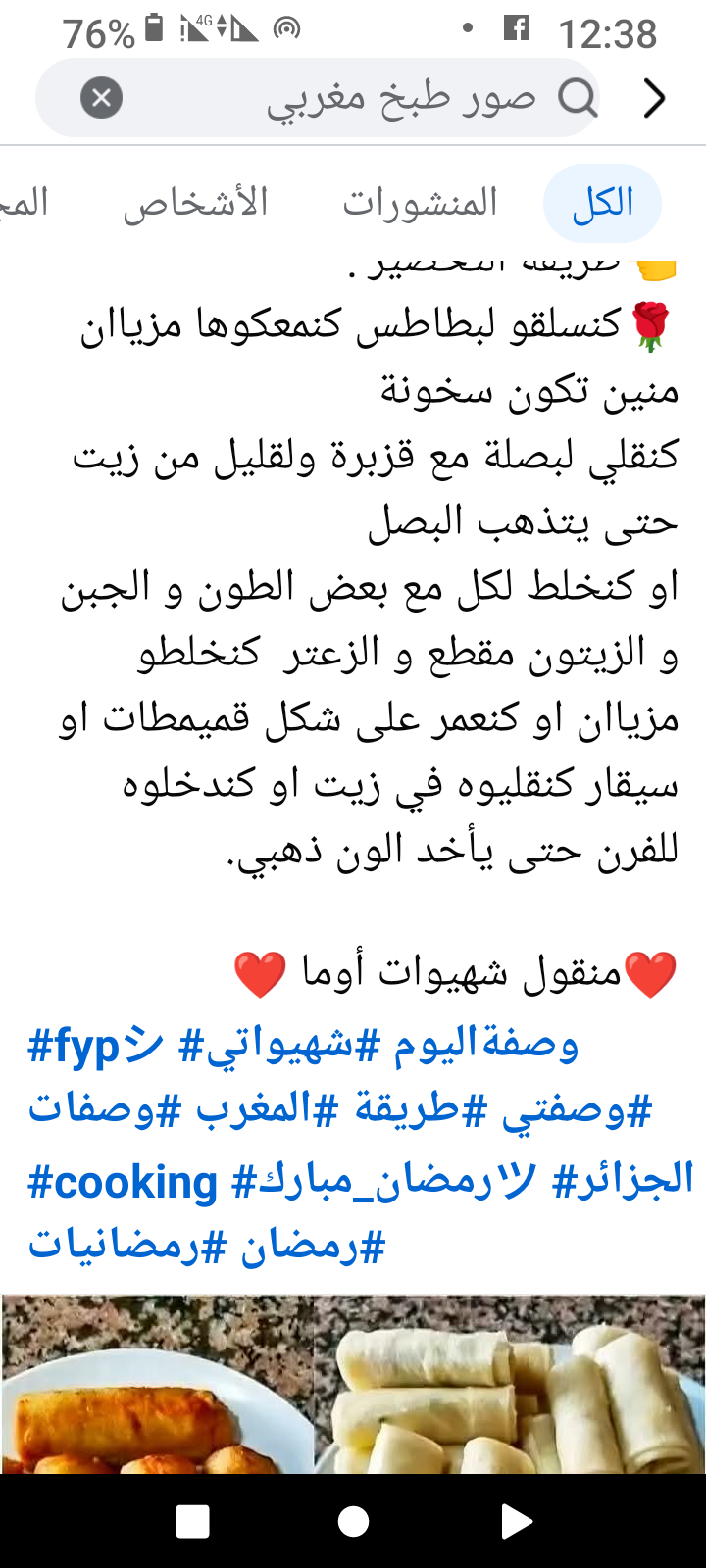Open the uncooked rolls photo on the right
Image resolution: width=706 pixels, height=1568 pixels.
(x=510, y=1384)
